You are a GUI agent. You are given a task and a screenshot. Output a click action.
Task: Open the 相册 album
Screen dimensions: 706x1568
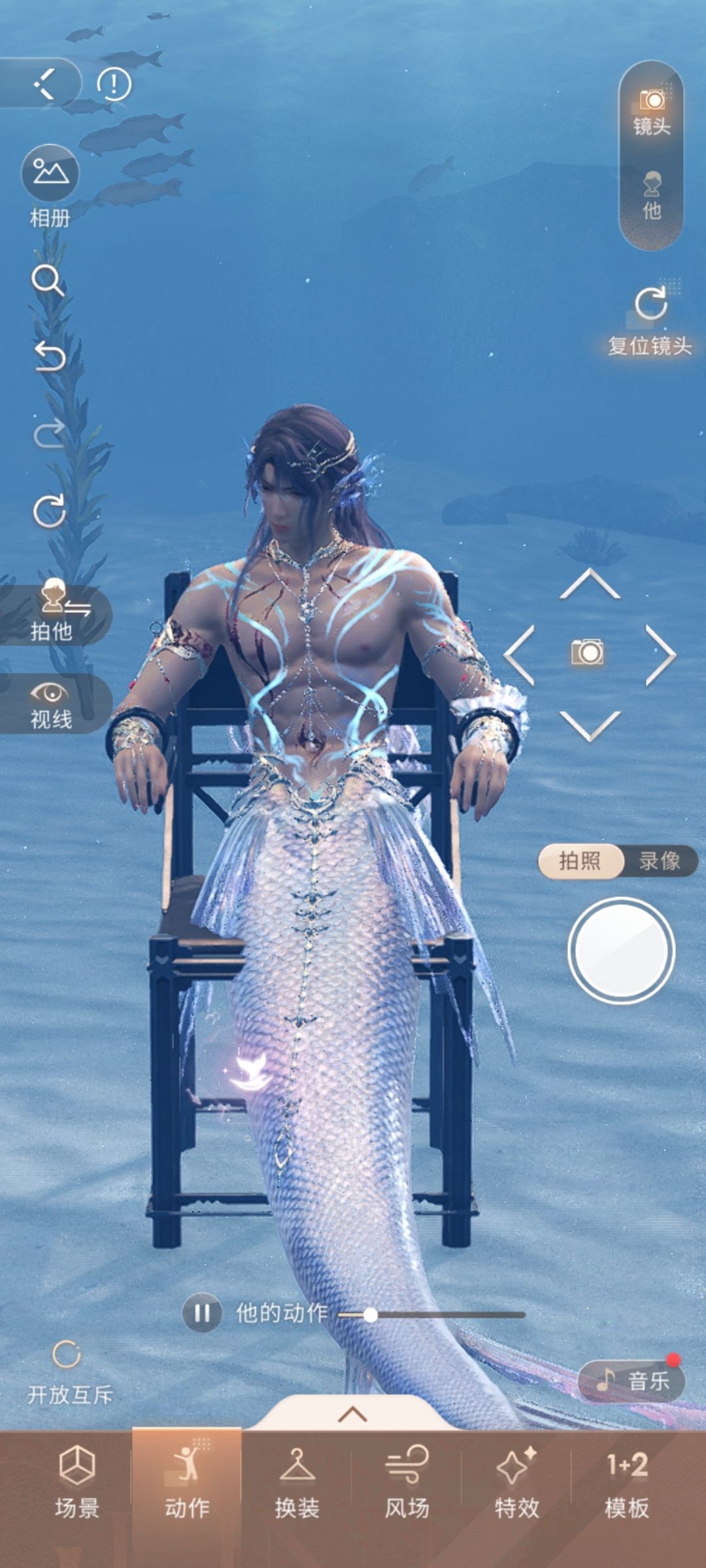point(50,186)
